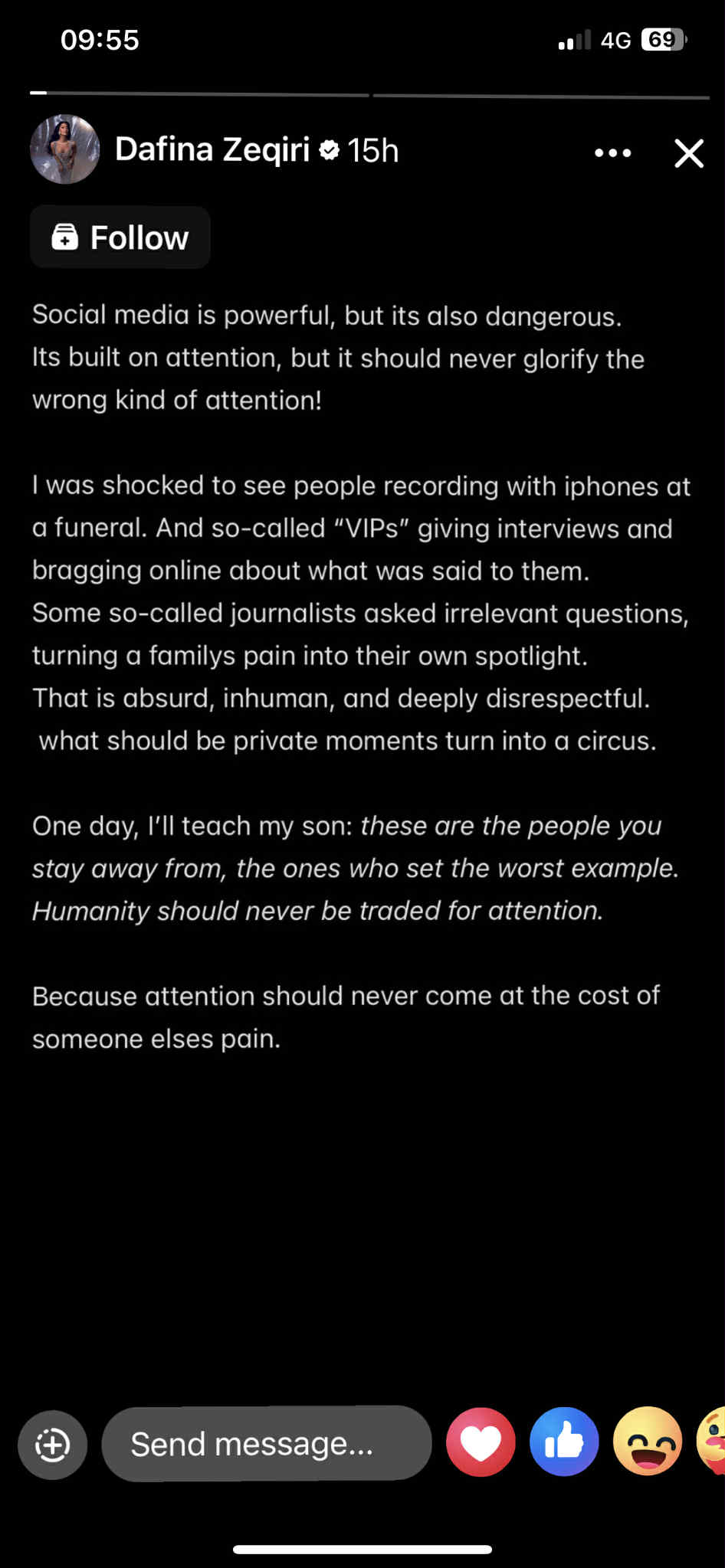
Task: React with the thumbs-up like
Action: (564, 1442)
